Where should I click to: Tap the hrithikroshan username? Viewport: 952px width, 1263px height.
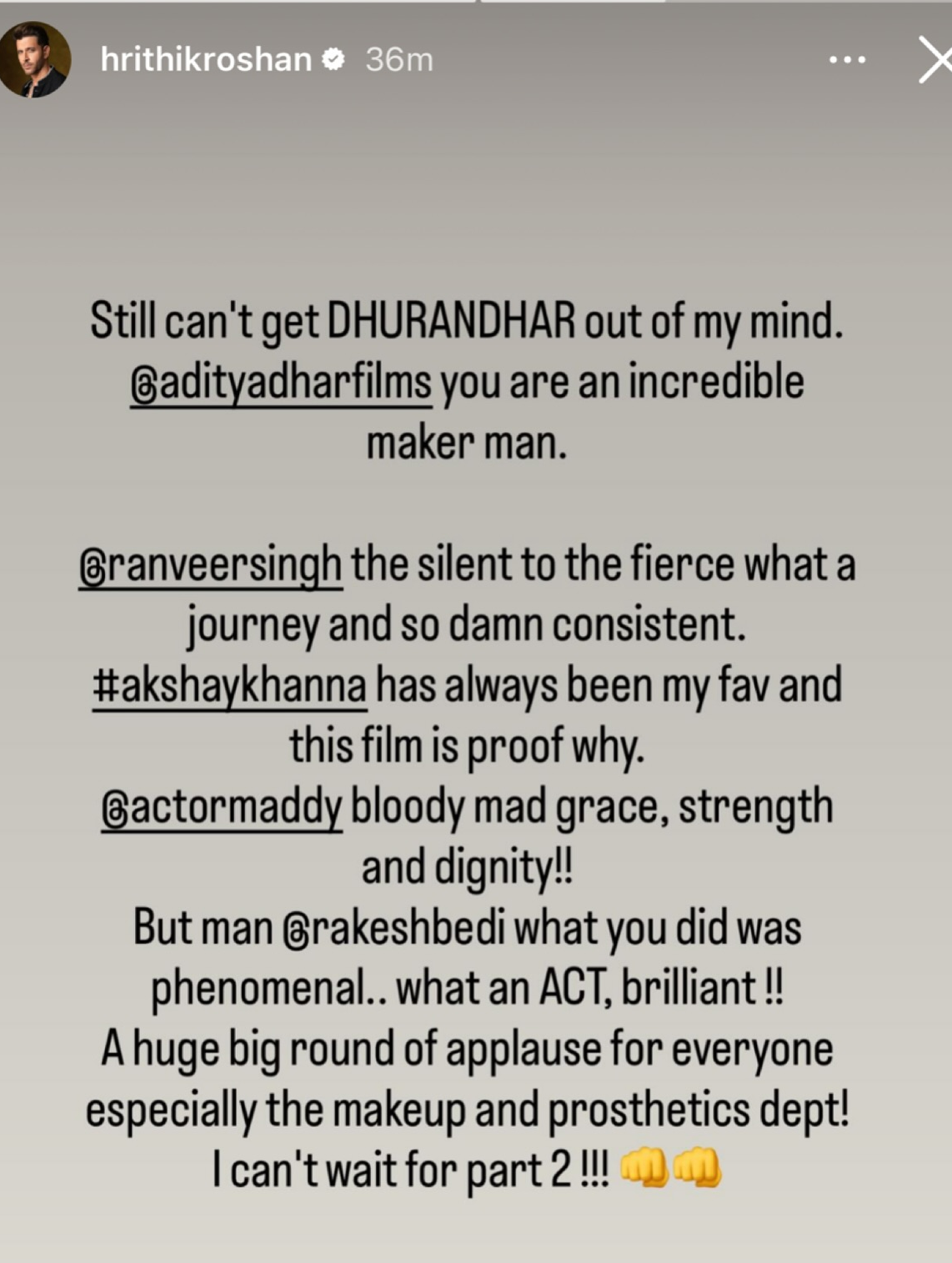(205, 60)
